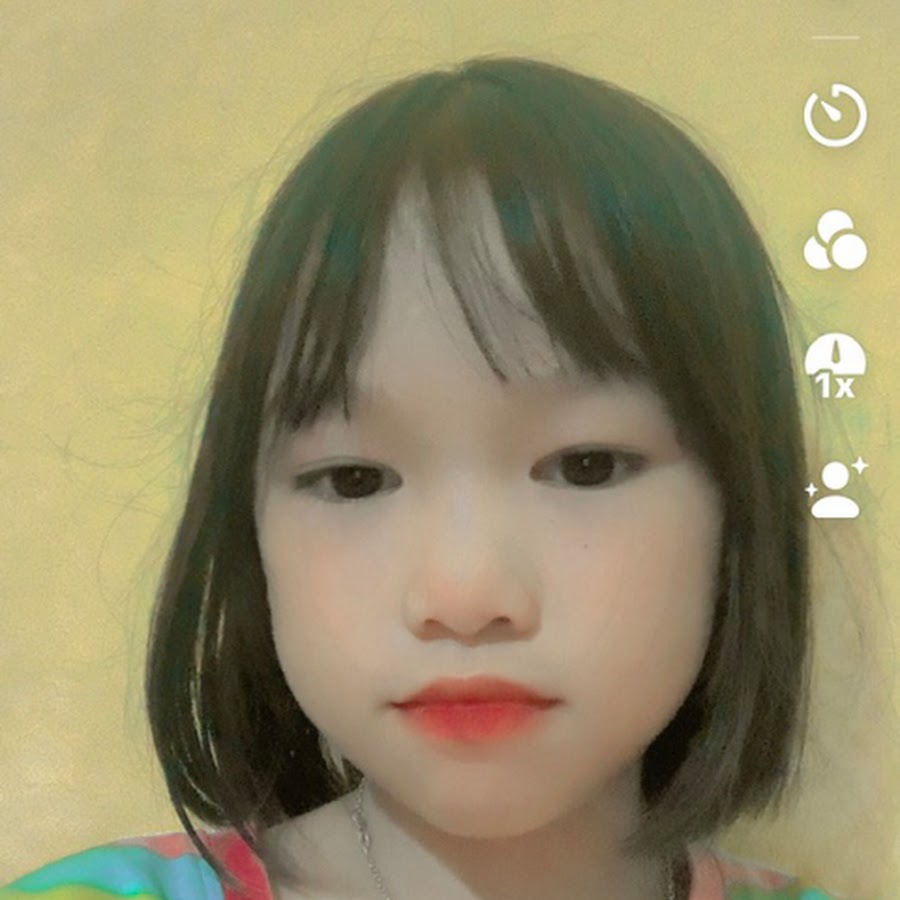
Task: Change the 1x recording speed
Action: [x=835, y=367]
